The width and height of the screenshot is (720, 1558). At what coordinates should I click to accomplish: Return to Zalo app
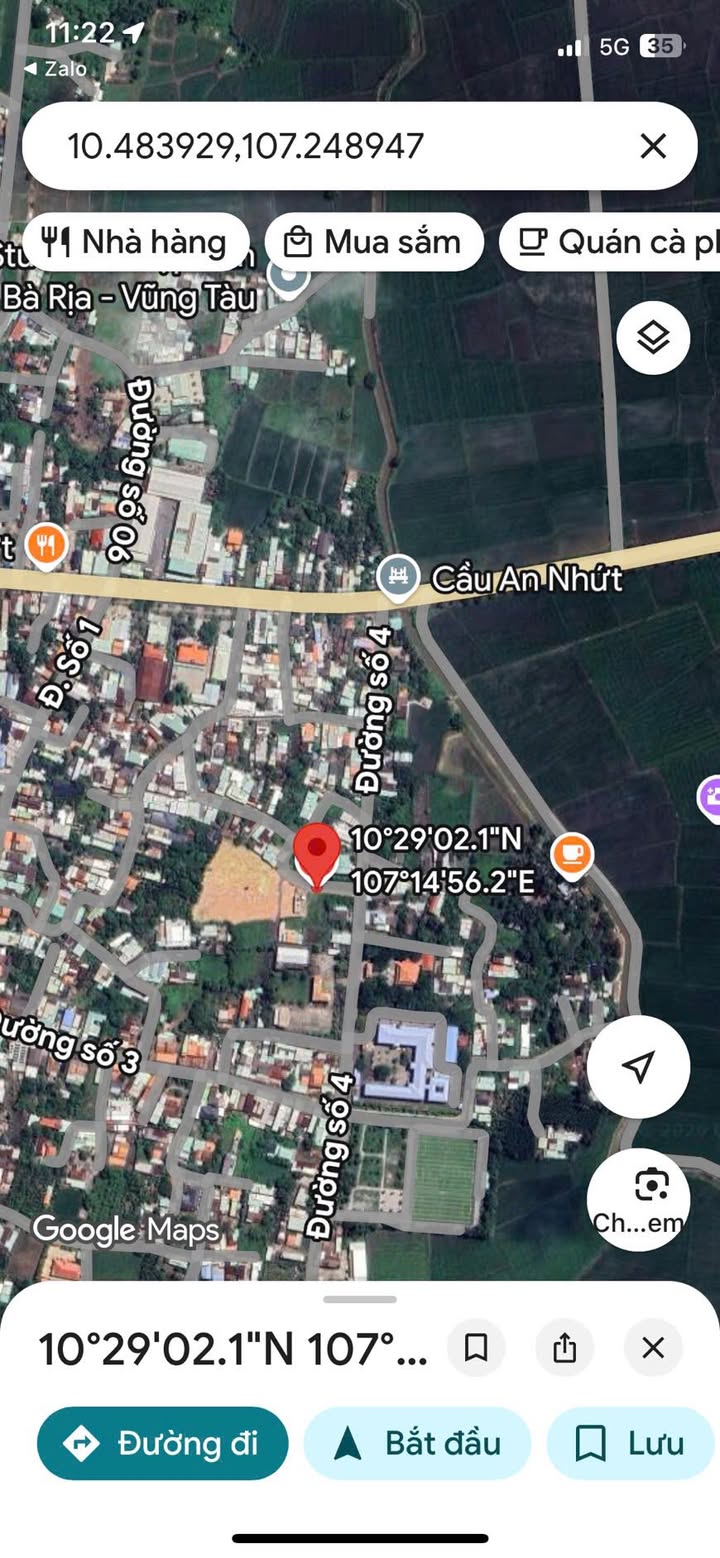click(55, 69)
